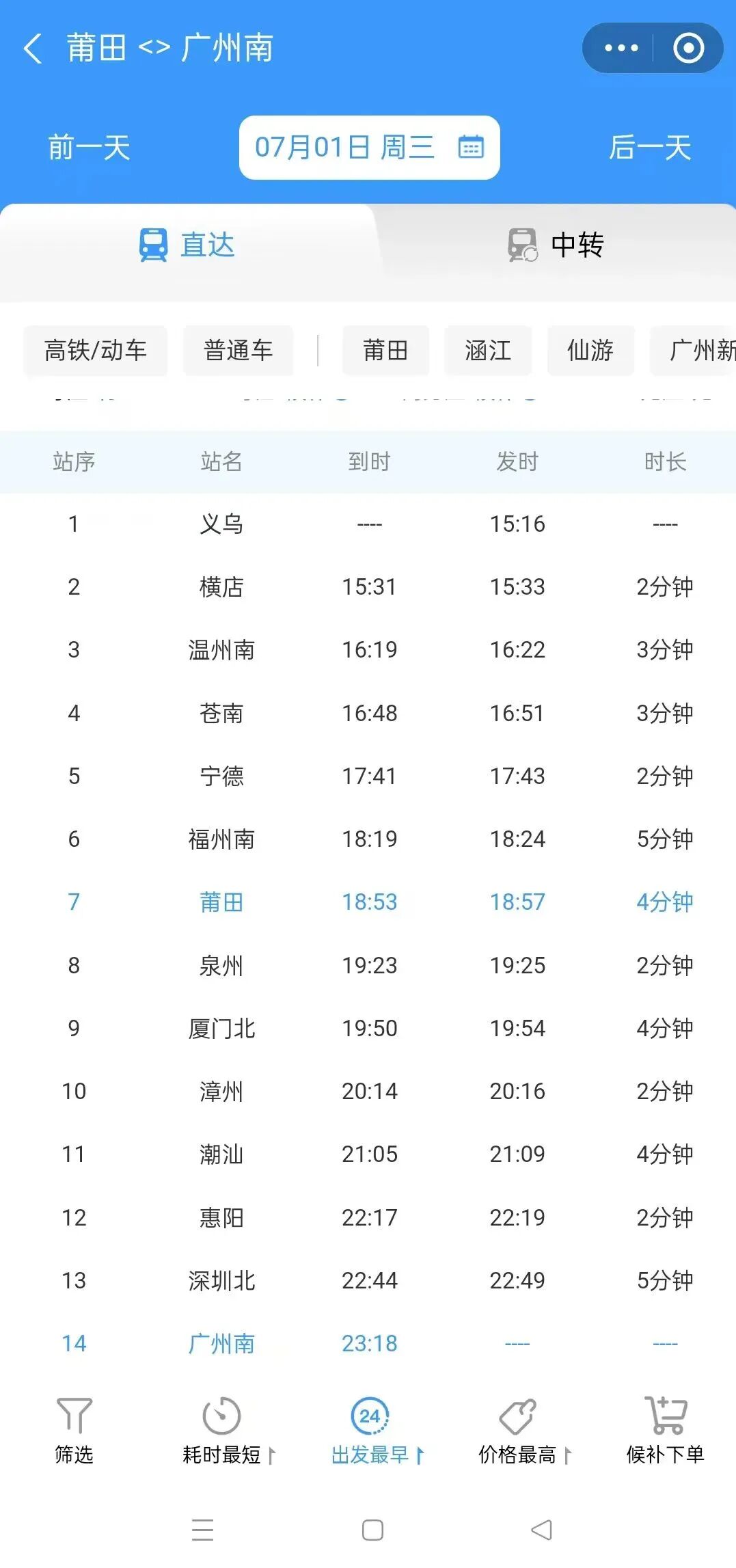
Task: Select the 直达 direct tab
Action: [x=187, y=245]
